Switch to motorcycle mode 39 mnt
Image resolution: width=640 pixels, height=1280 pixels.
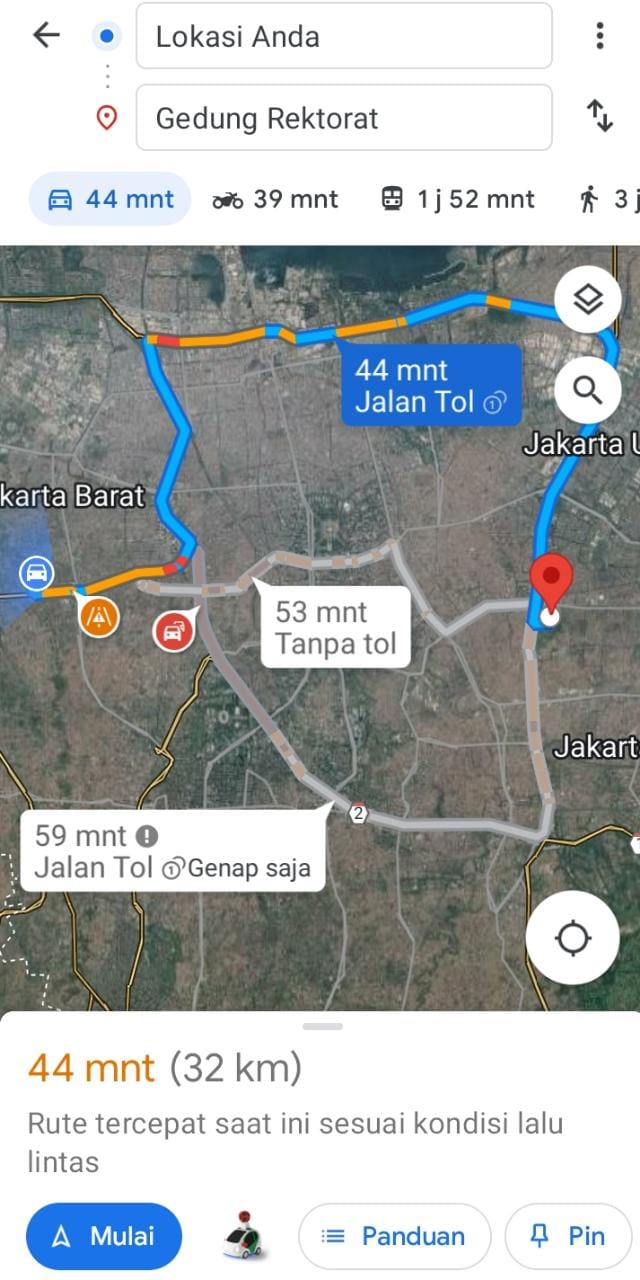click(275, 199)
